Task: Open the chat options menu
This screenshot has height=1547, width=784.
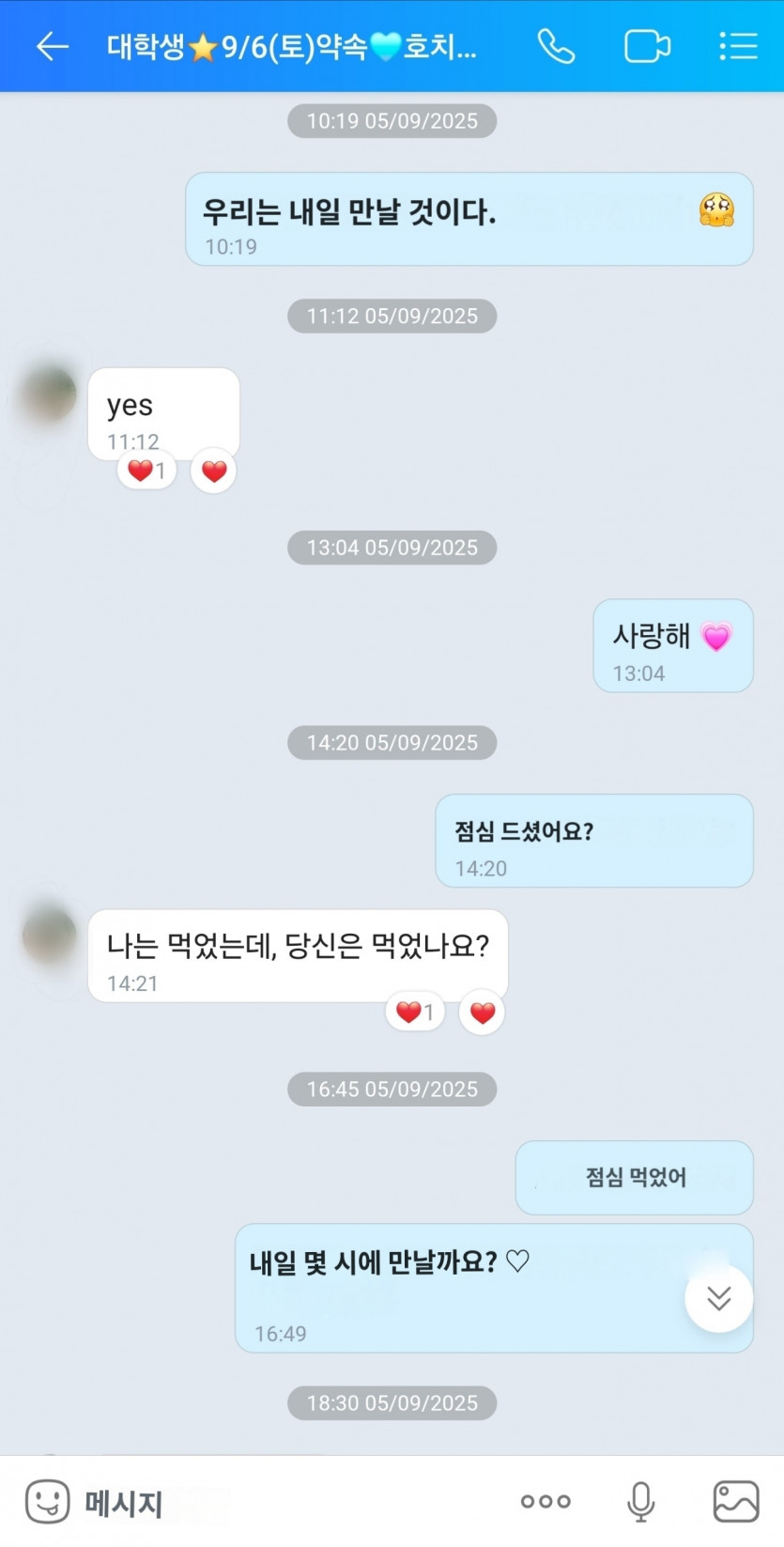Action: click(x=738, y=46)
